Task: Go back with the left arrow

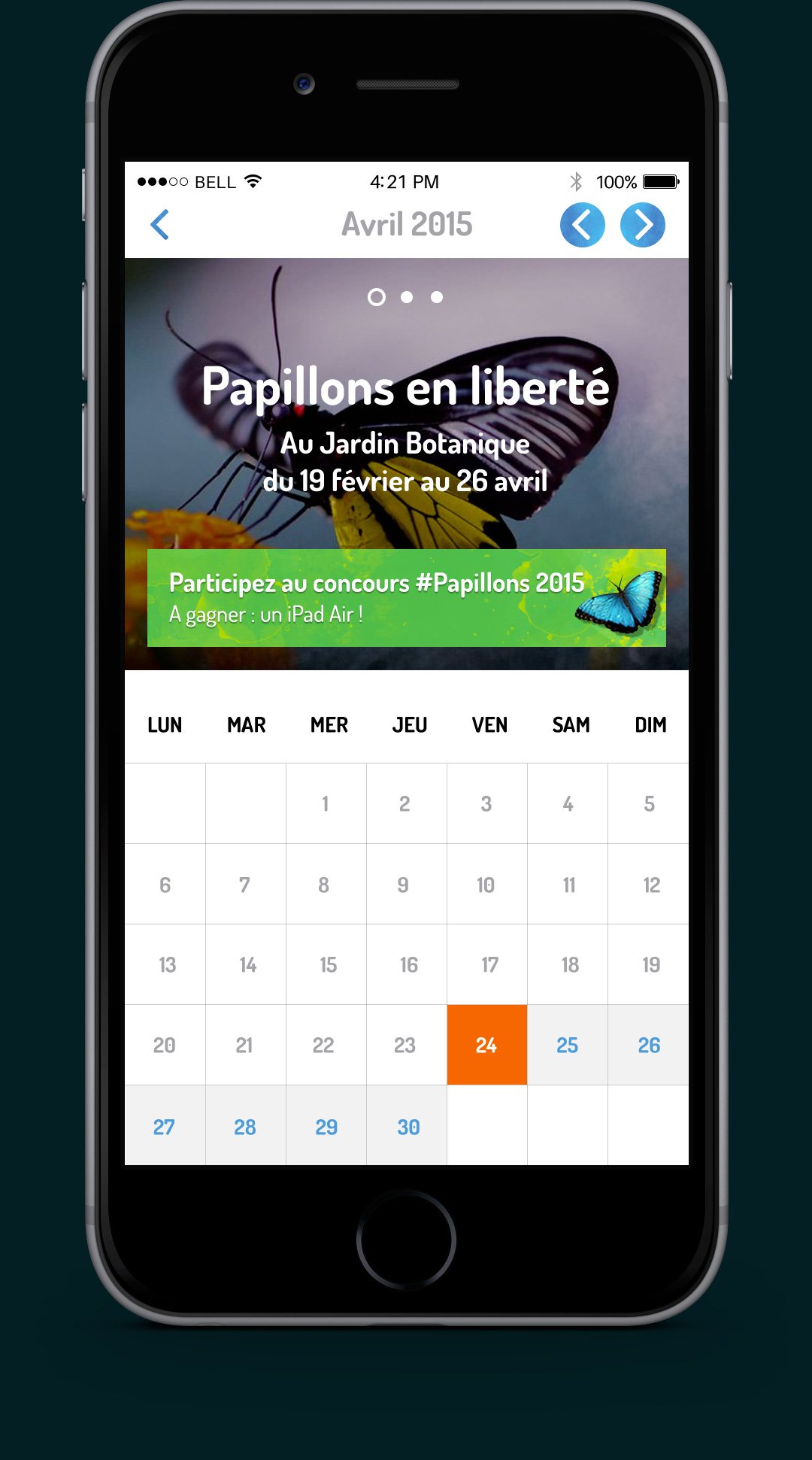Action: pos(159,224)
